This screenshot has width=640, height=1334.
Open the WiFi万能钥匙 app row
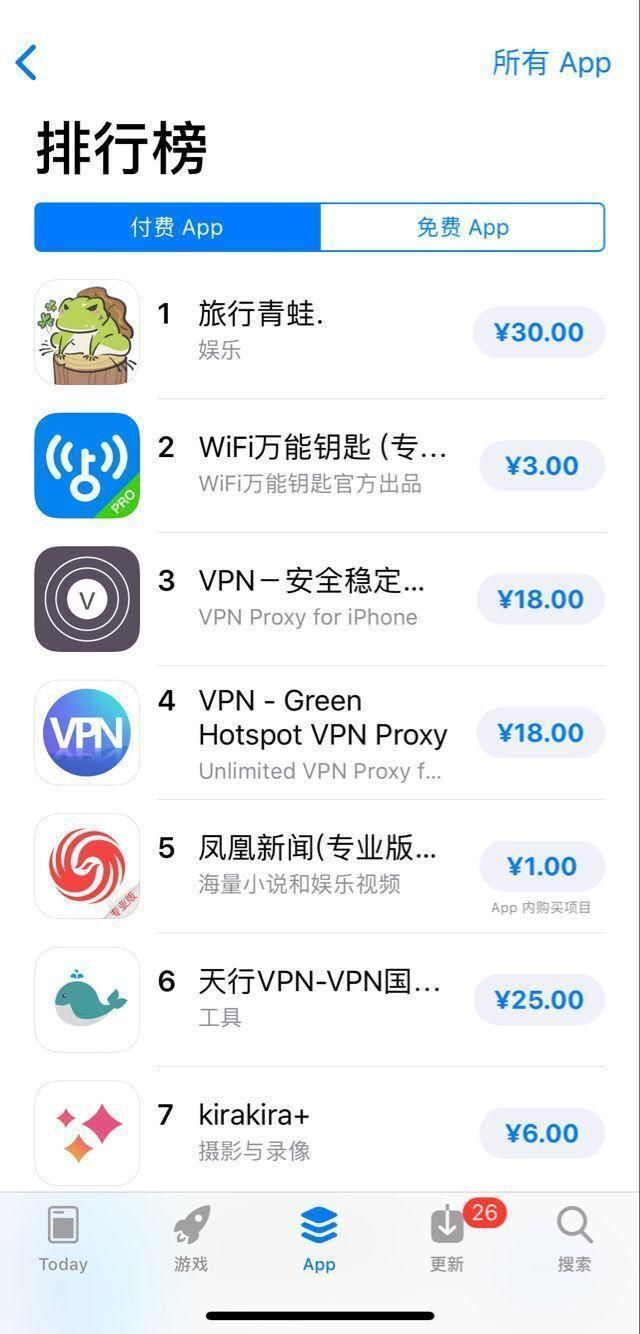[320, 466]
